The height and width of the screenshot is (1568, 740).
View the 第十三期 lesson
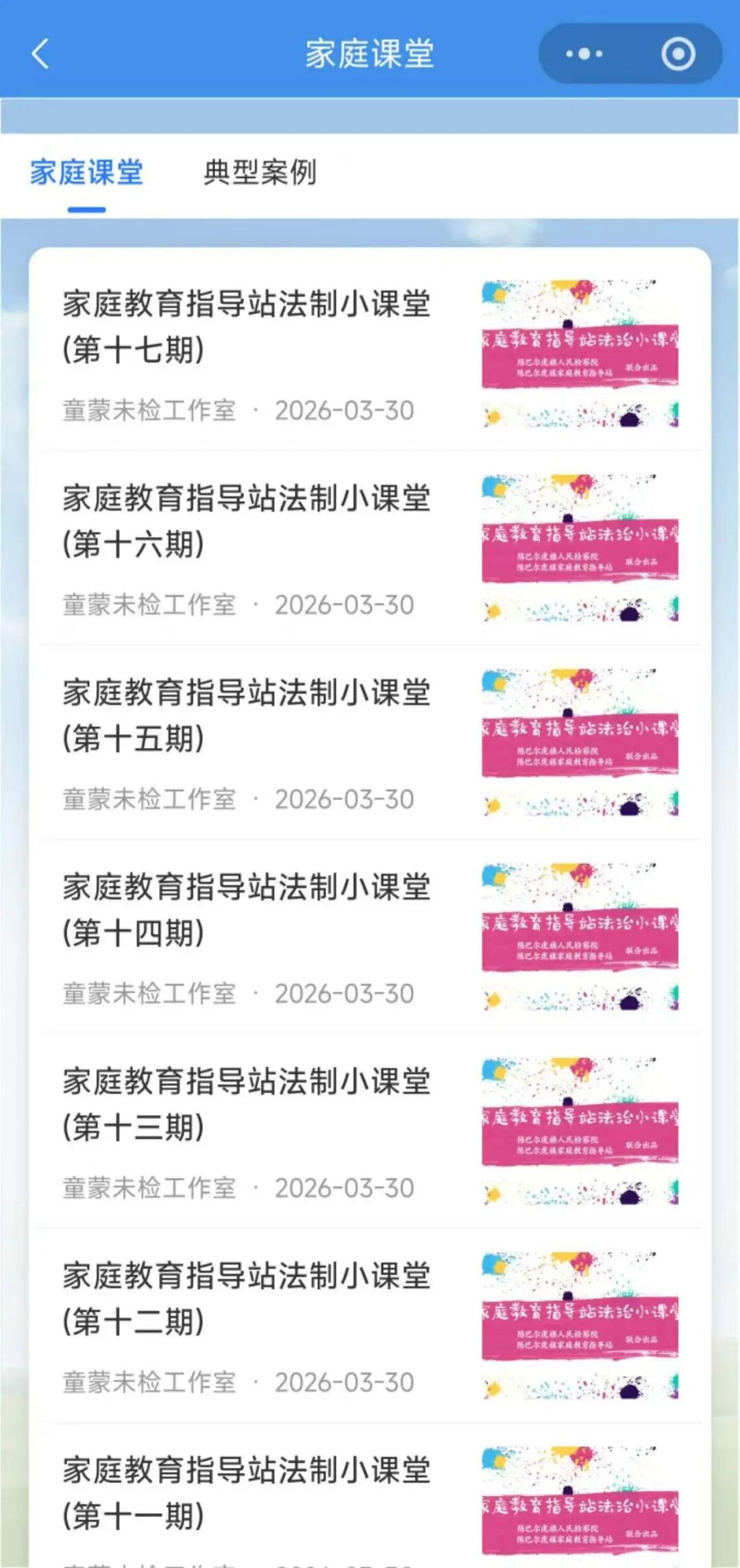point(247,1104)
